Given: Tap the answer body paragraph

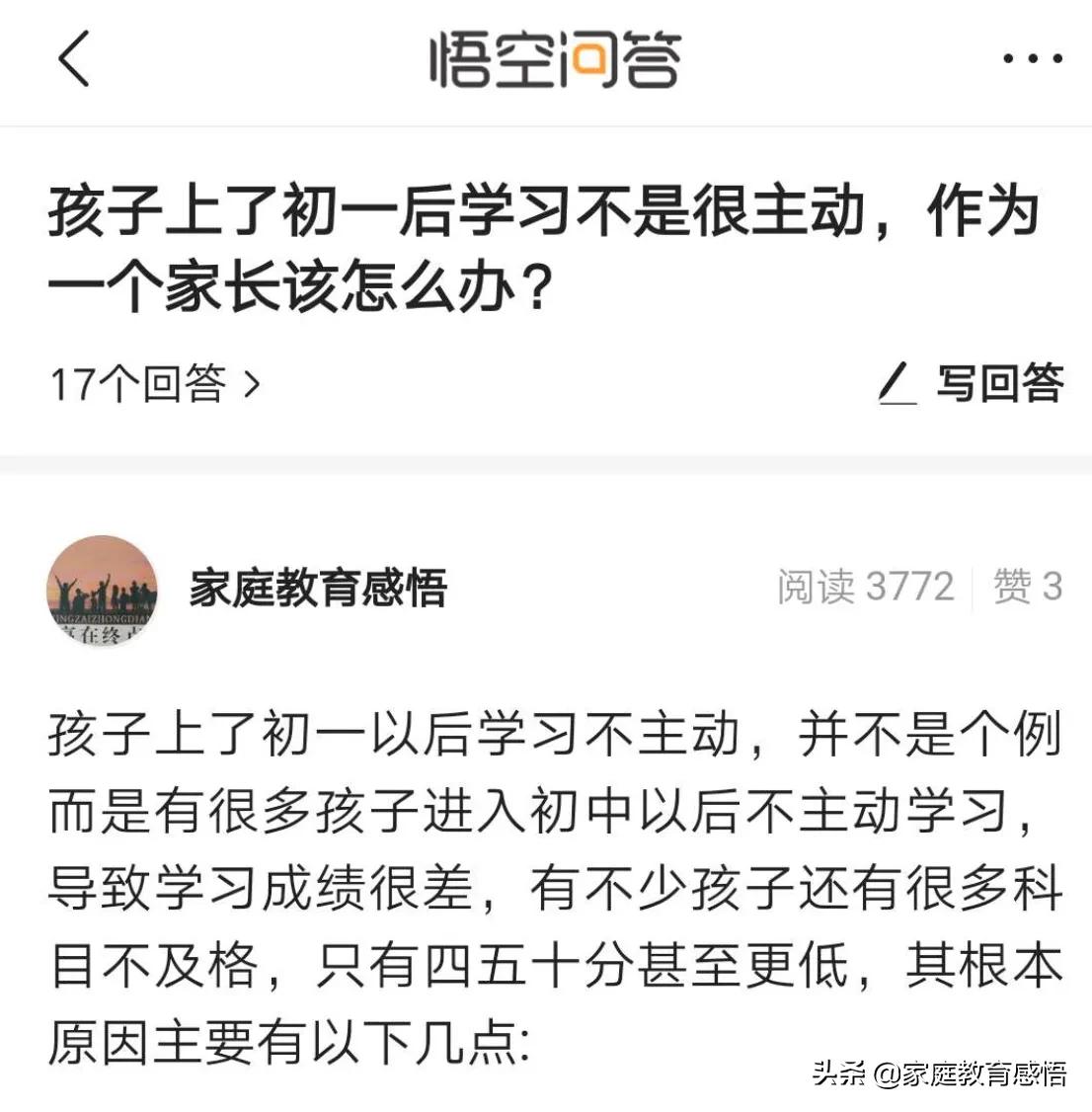Looking at the screenshot, I should [x=543, y=879].
